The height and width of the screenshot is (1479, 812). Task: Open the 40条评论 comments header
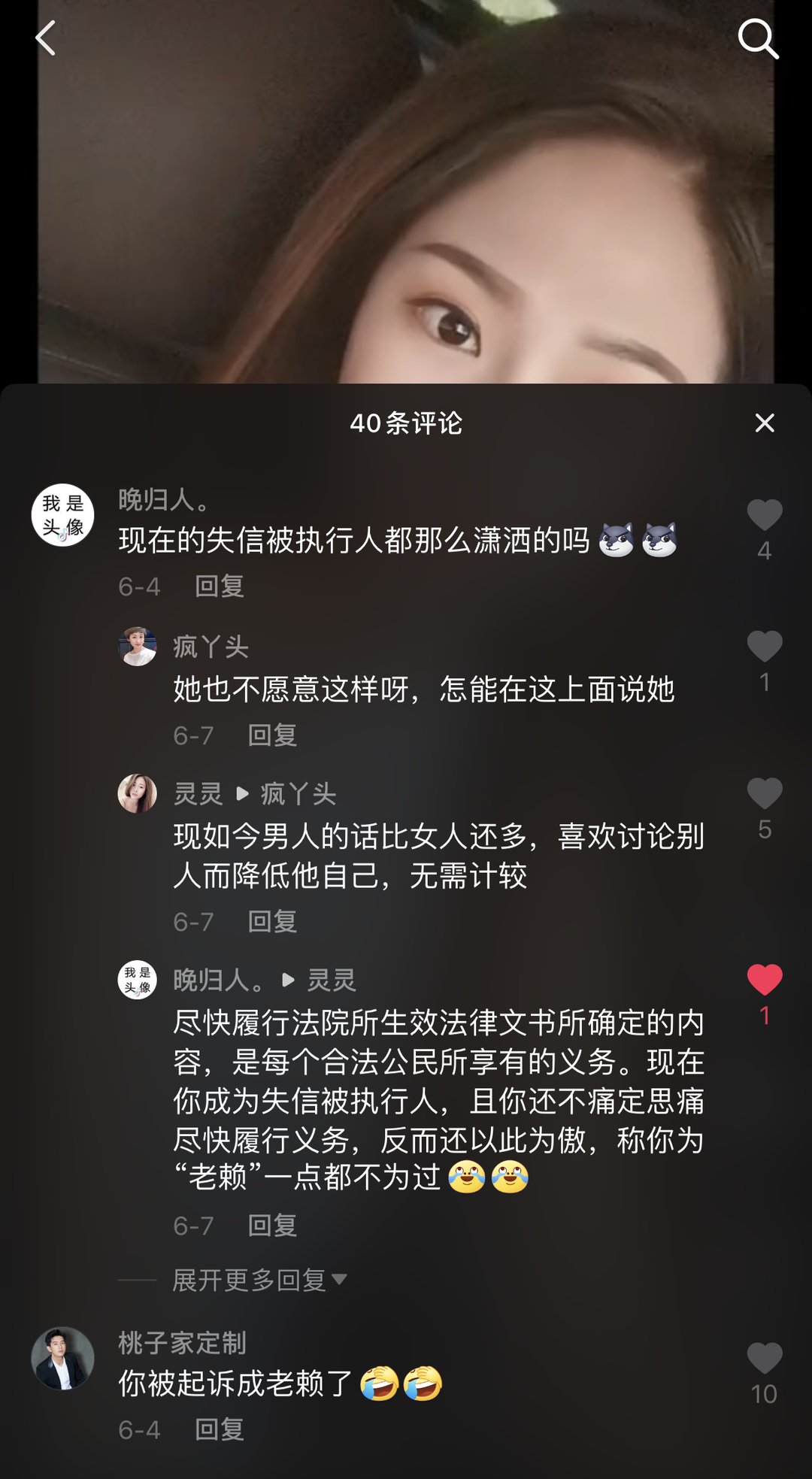point(406,423)
